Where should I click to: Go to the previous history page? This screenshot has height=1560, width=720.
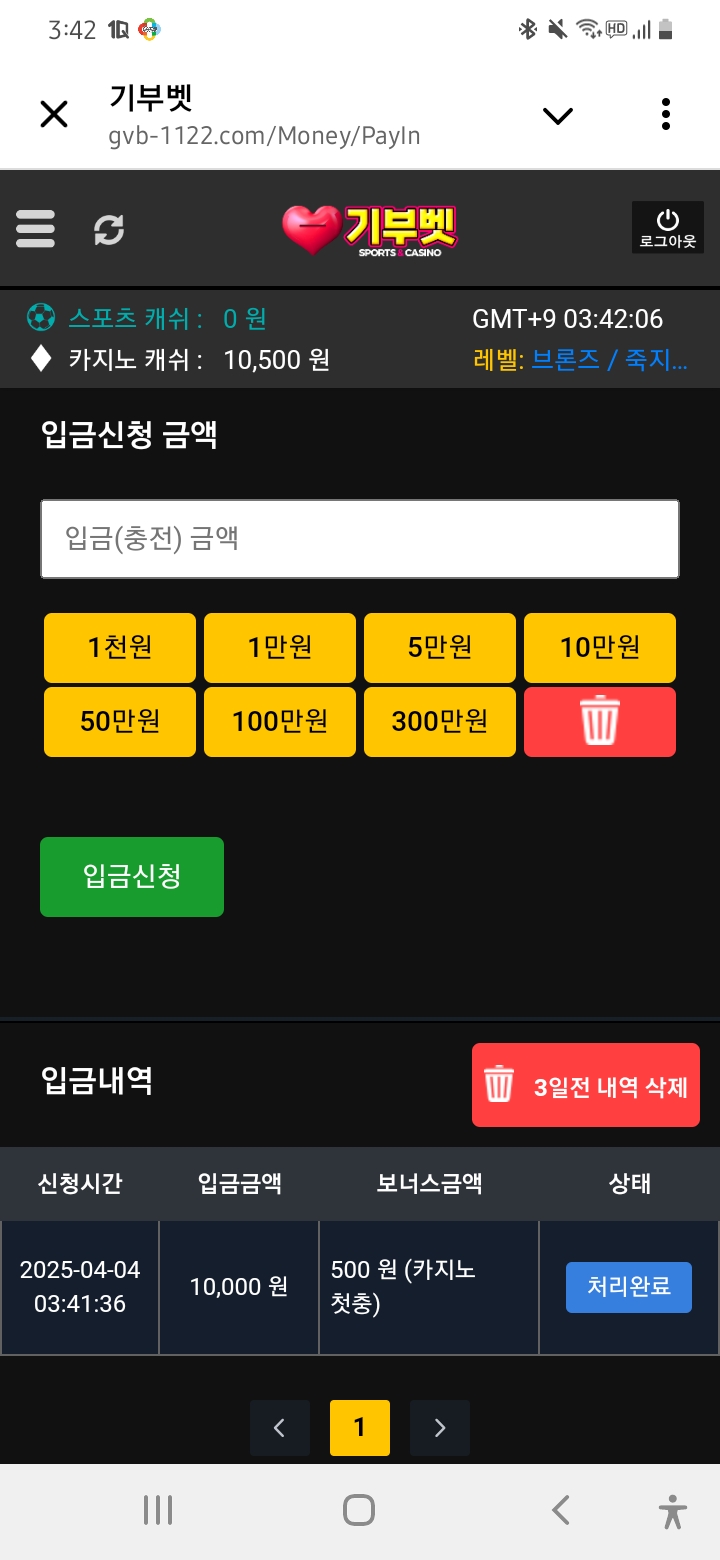(279, 1428)
